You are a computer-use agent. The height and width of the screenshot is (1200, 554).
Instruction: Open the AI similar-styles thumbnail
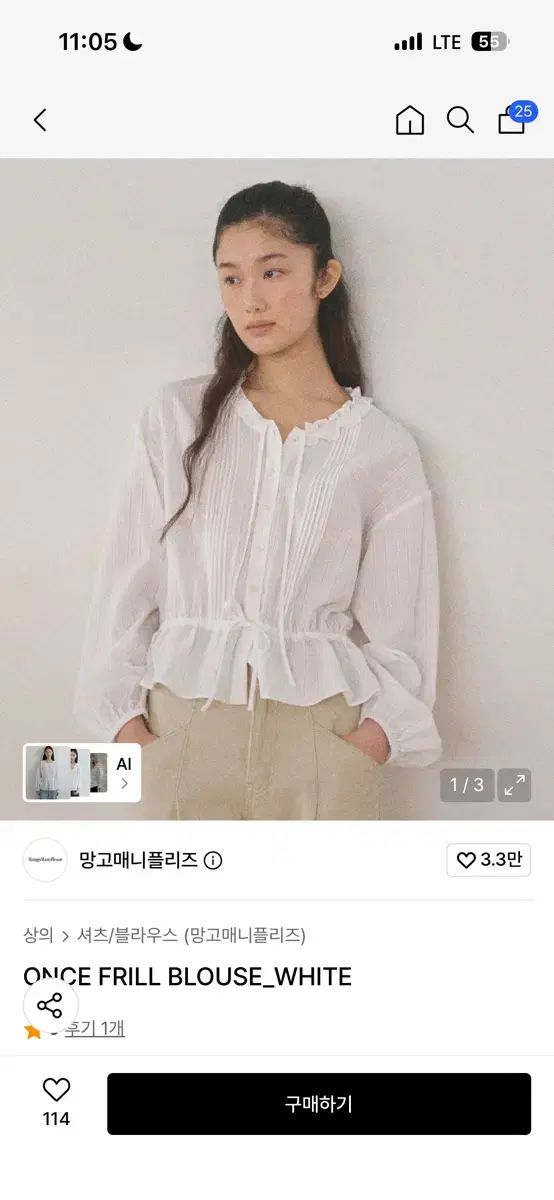point(82,773)
